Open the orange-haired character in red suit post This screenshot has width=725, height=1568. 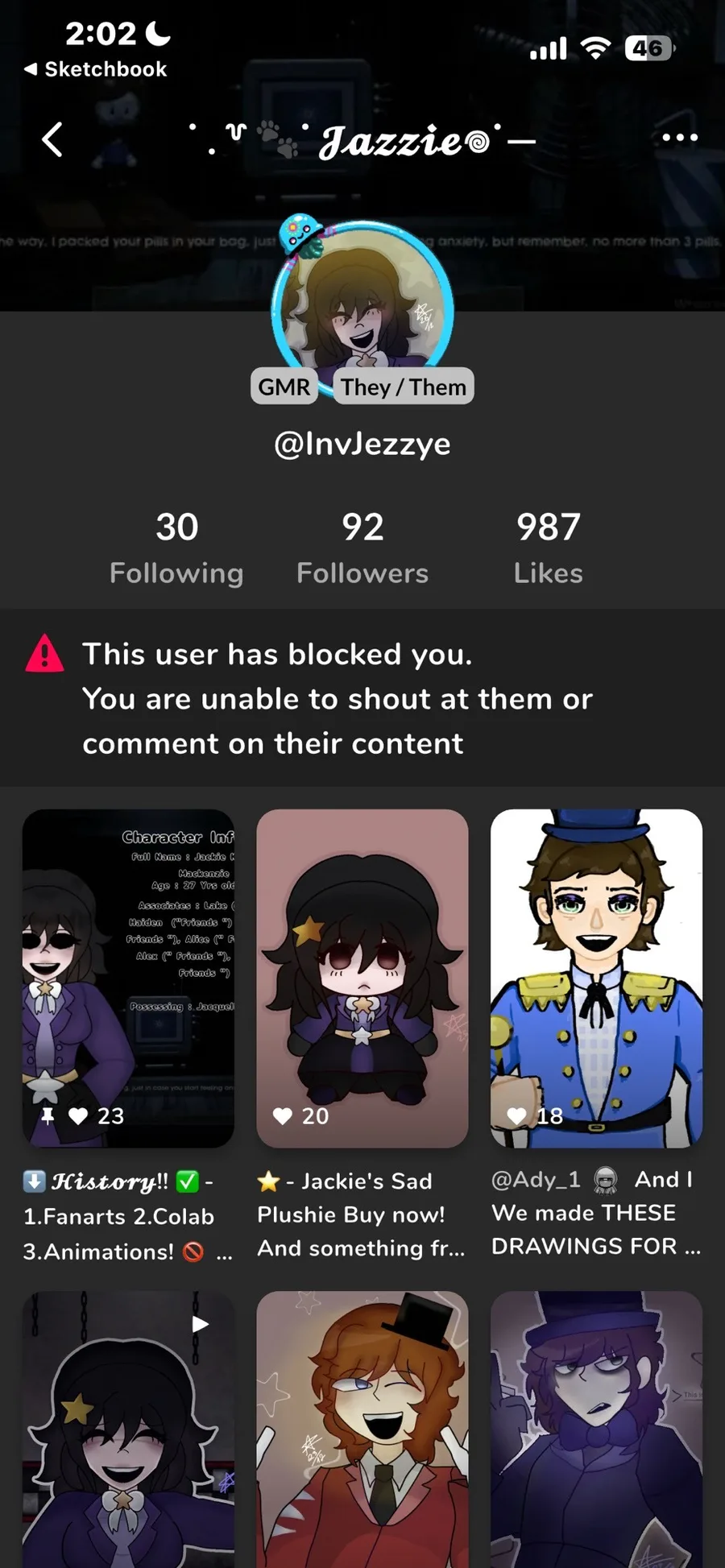362,1429
